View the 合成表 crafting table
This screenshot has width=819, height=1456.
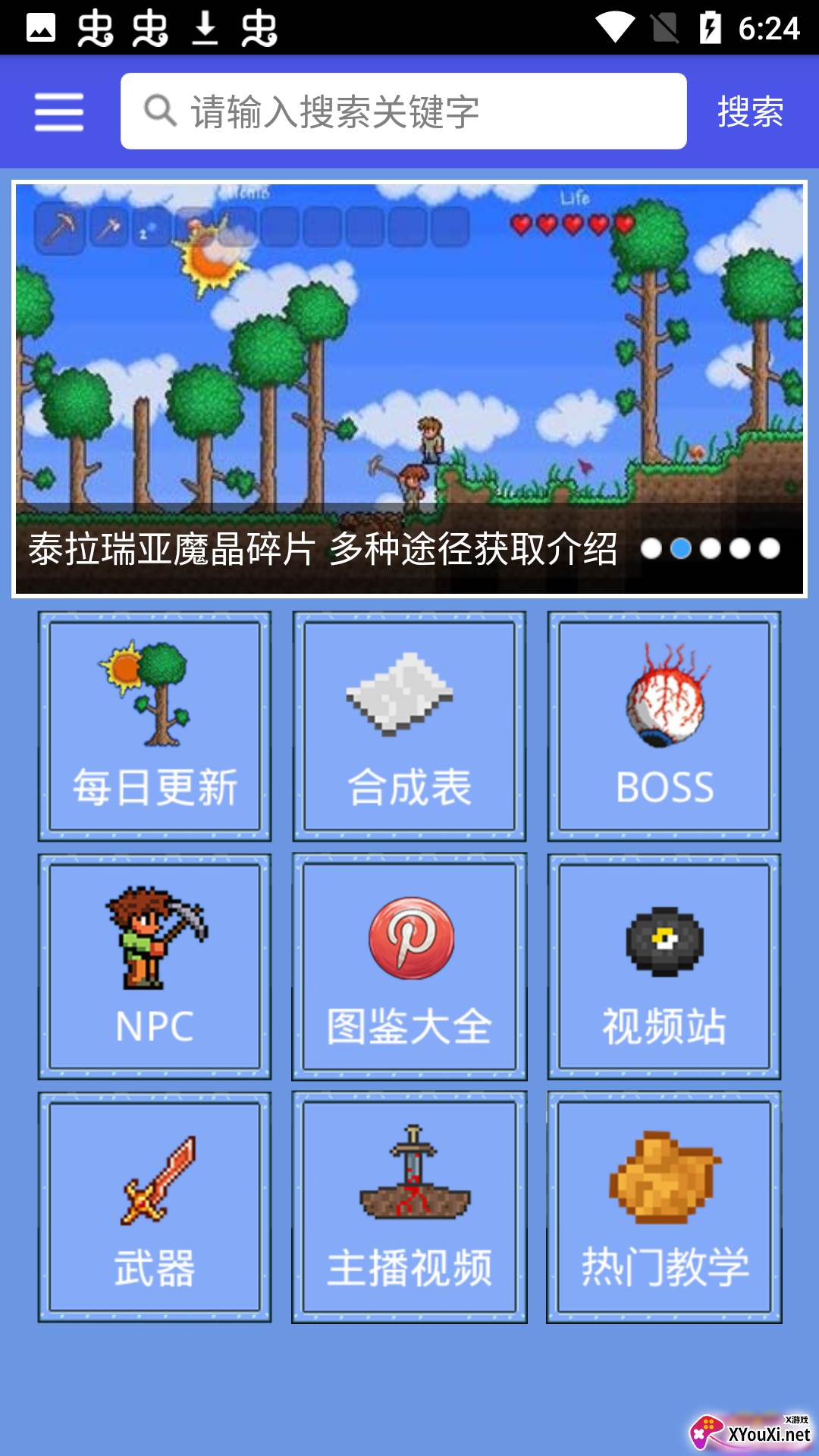(x=409, y=726)
